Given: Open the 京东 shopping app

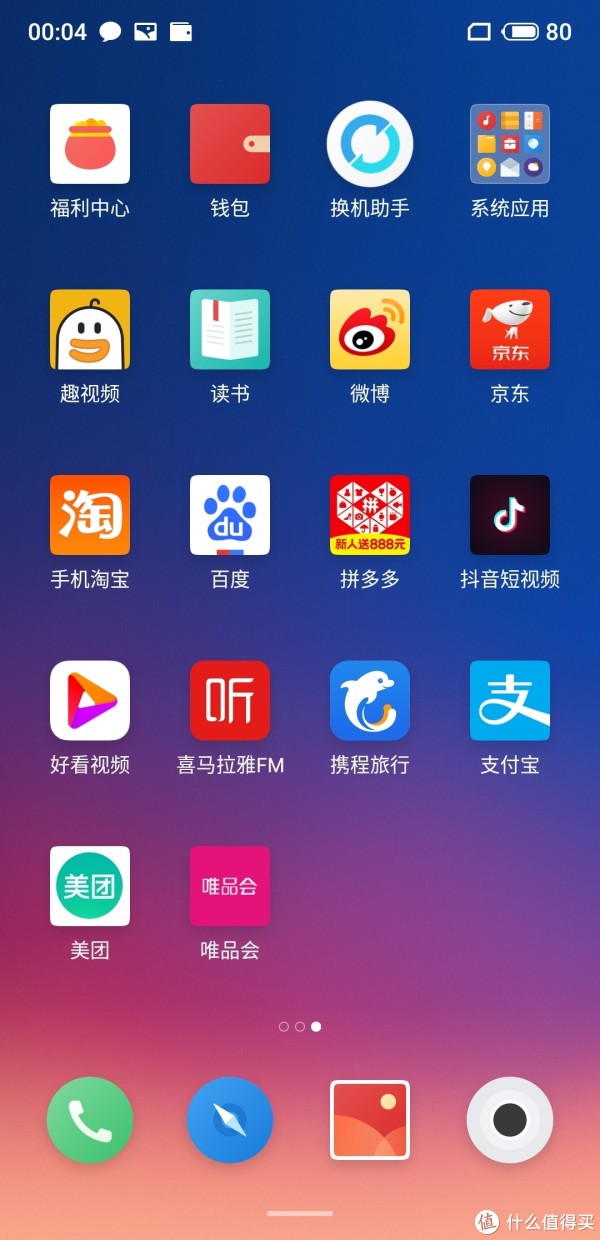Looking at the screenshot, I should [x=510, y=330].
